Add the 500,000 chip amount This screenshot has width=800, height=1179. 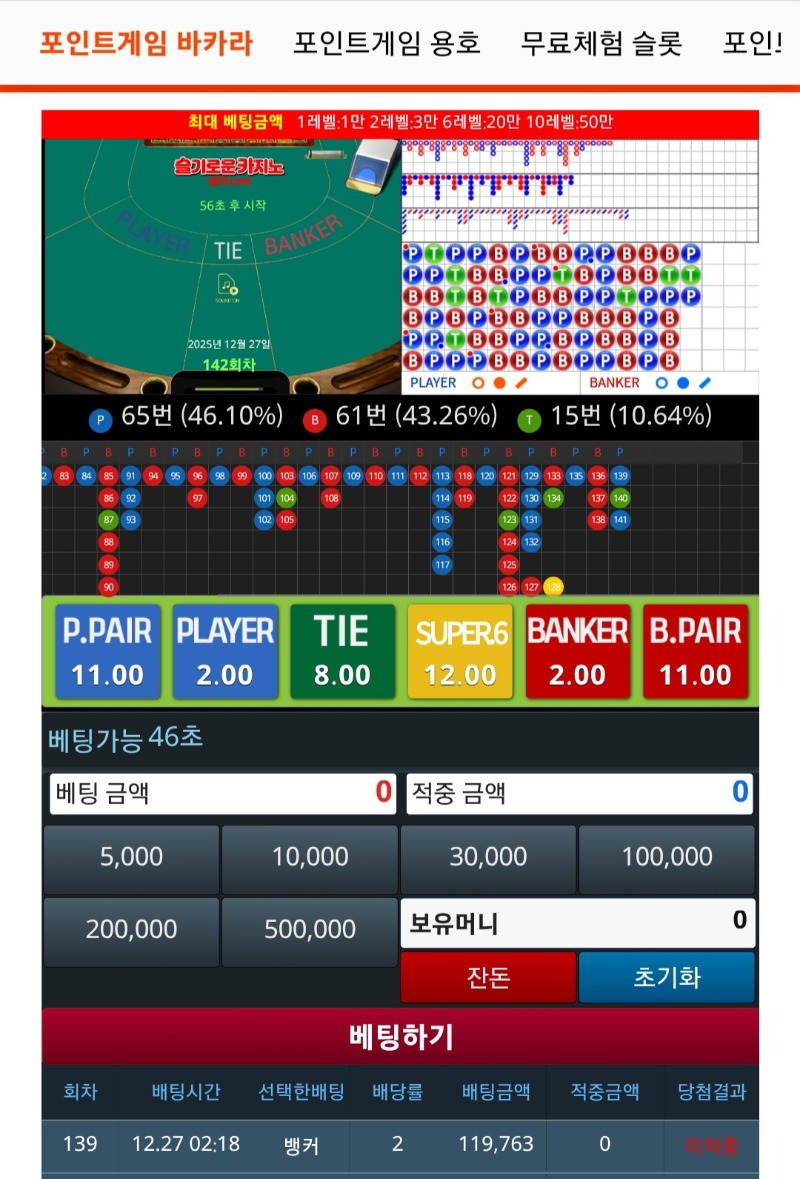[x=310, y=930]
